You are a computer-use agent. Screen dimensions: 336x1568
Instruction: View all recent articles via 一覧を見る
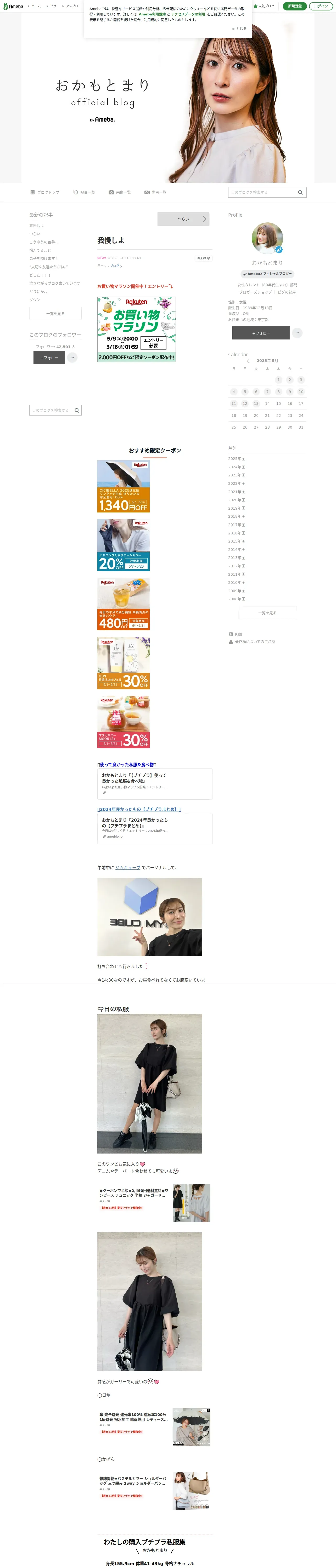point(55,314)
